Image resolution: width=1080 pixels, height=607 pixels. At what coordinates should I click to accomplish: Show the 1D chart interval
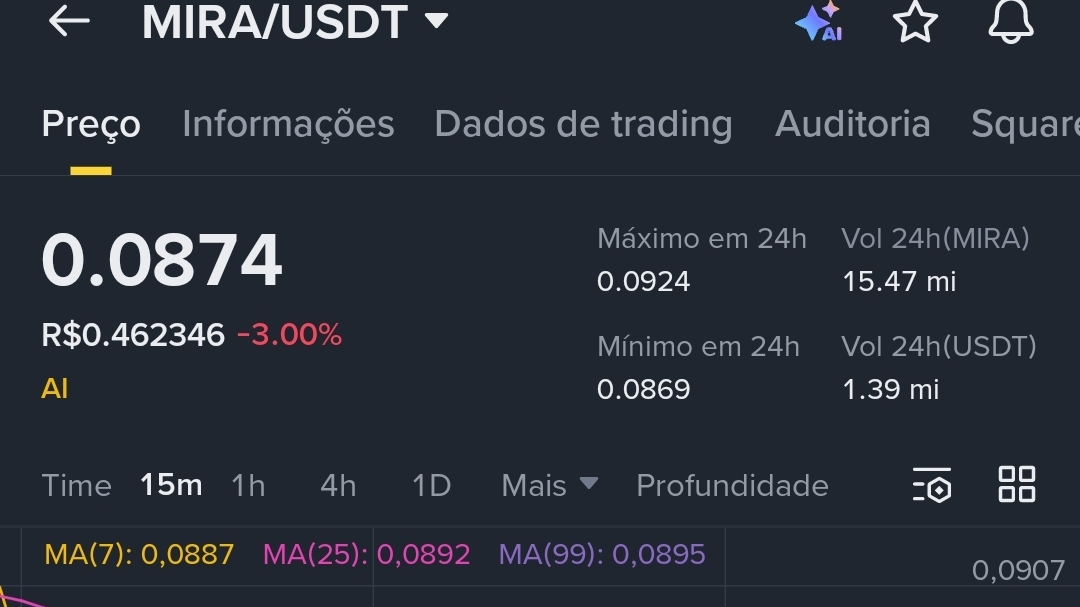[431, 486]
